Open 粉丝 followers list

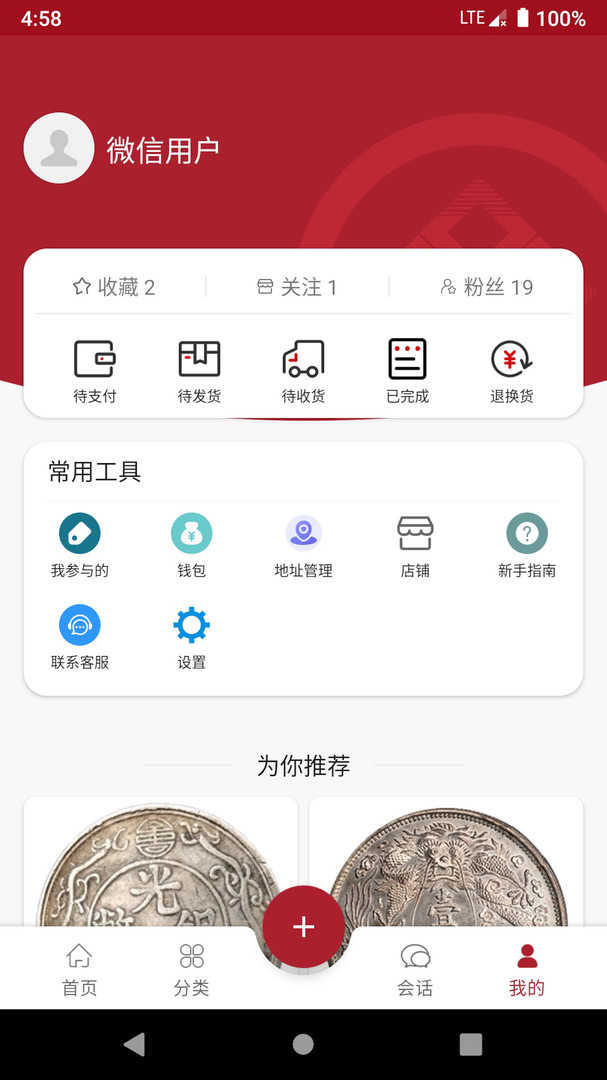(486, 287)
